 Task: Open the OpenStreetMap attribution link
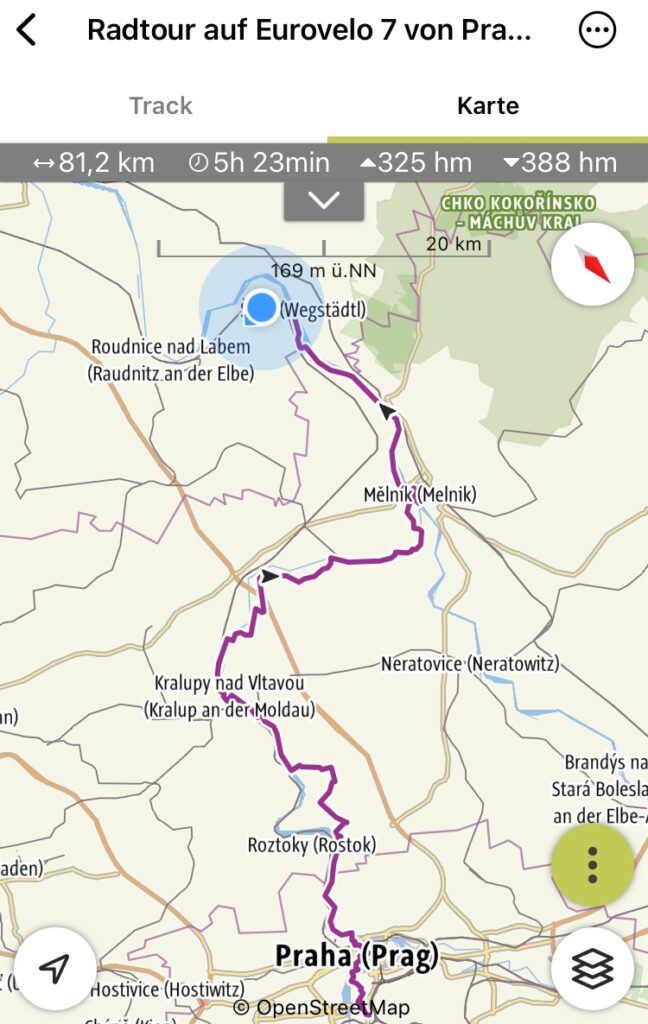tap(322, 1008)
